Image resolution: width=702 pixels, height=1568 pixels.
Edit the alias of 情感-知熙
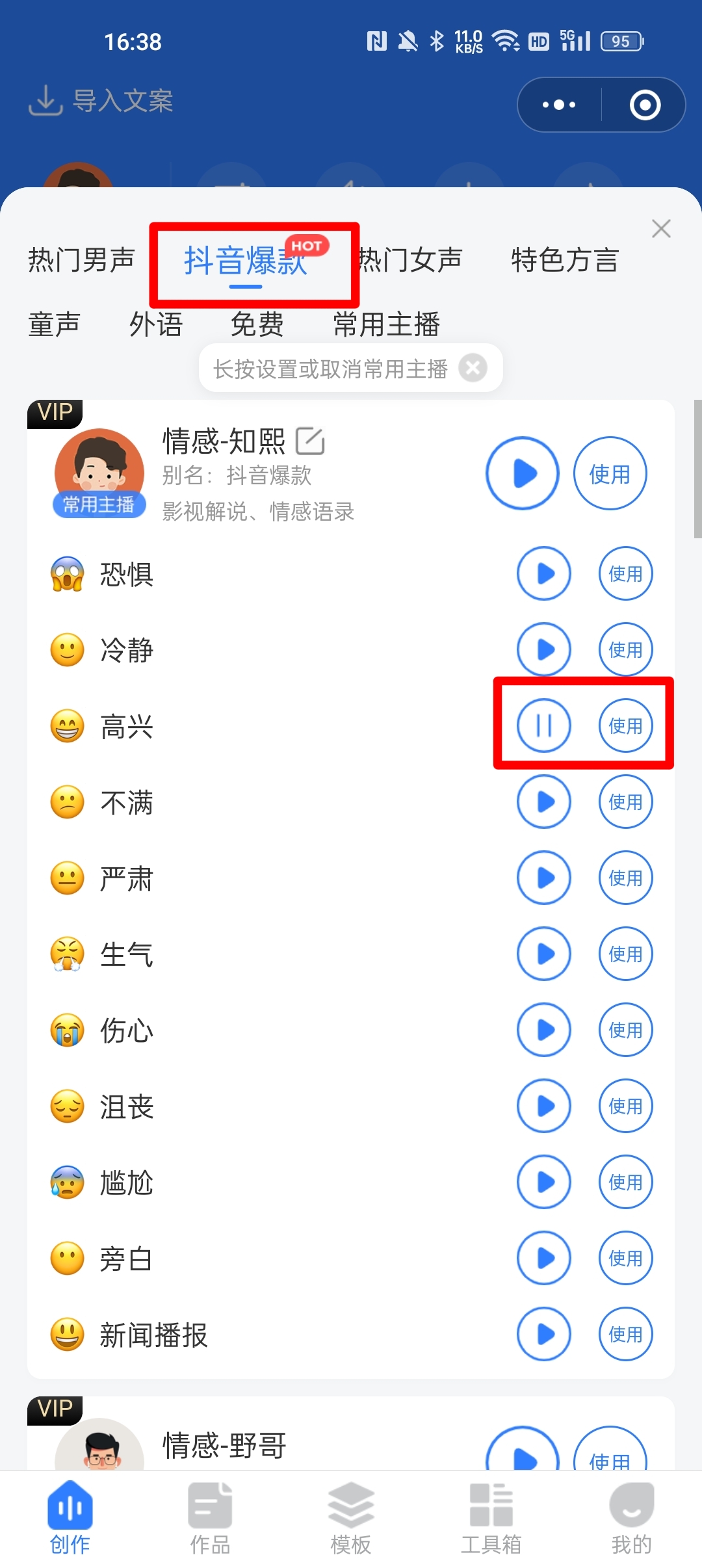point(310,441)
